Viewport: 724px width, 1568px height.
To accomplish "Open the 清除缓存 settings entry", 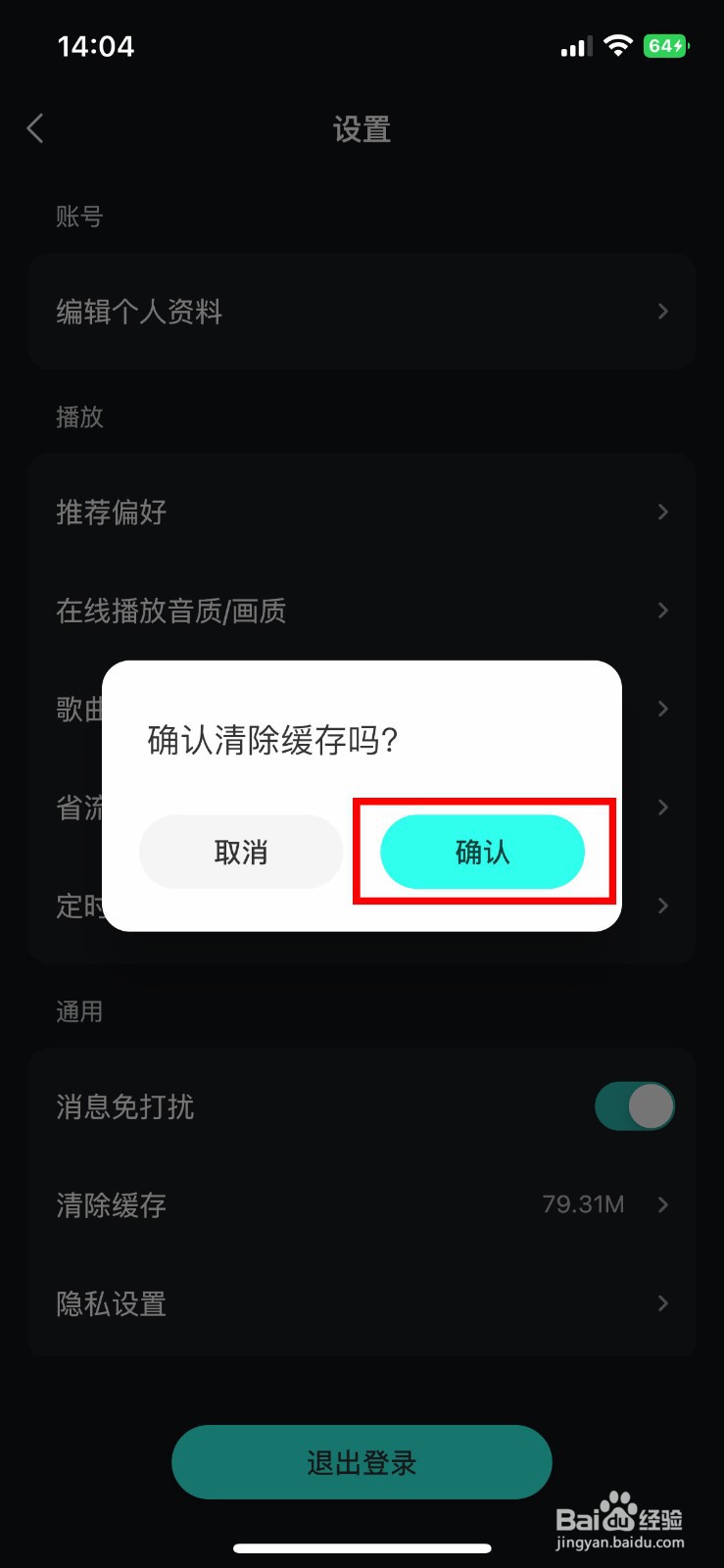I will 111,1205.
